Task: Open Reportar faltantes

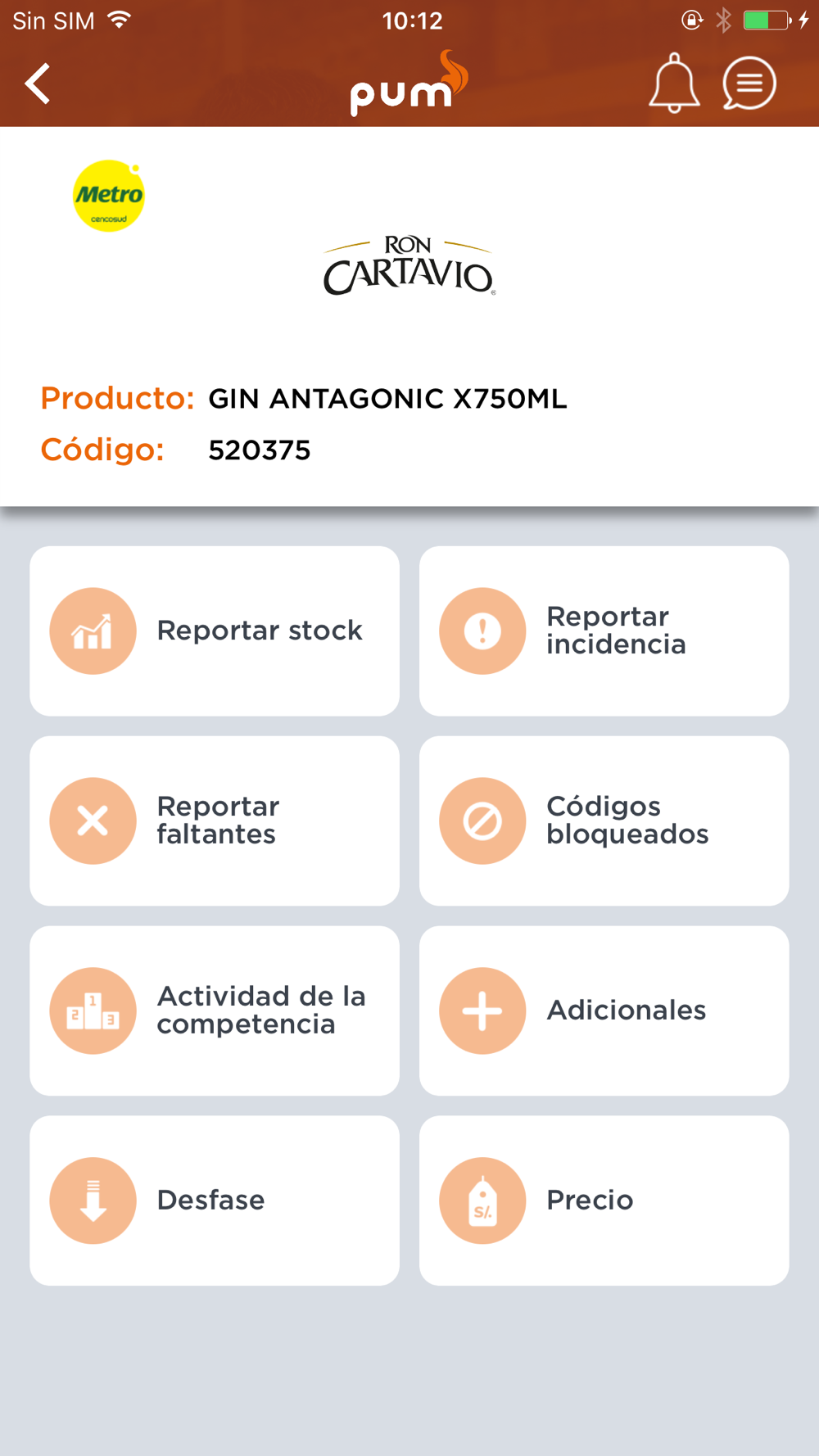Action: point(215,821)
